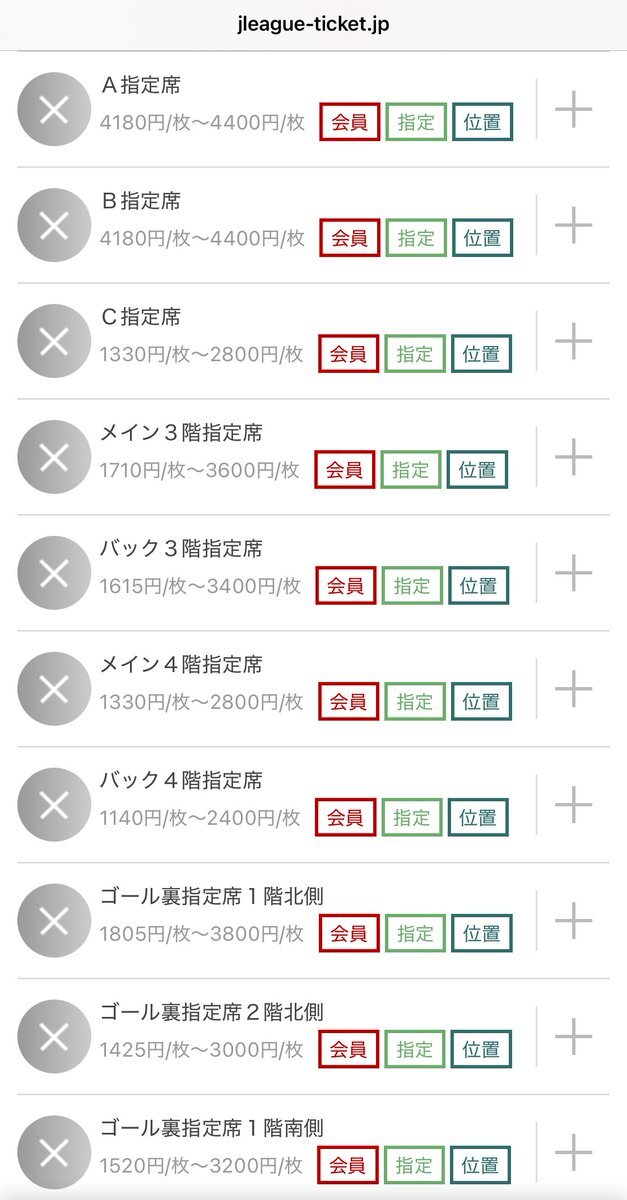Tap the 位置 badge for A指定席
Viewport: 627px width, 1200px height.
tap(482, 122)
